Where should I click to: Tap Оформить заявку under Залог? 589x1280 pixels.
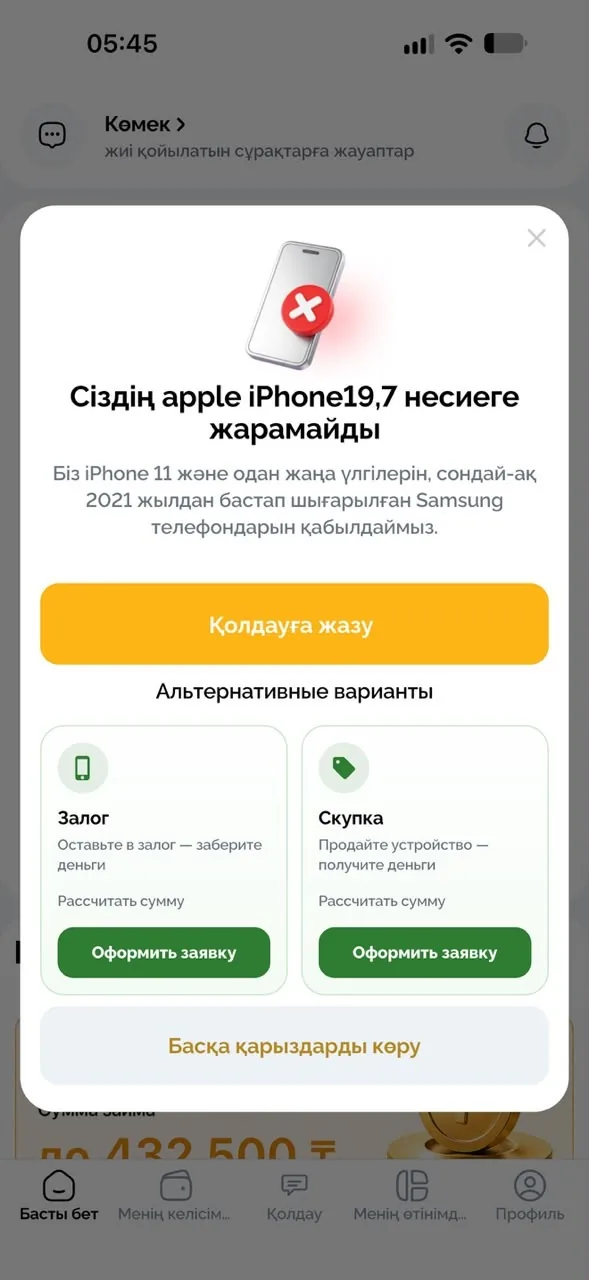coord(164,952)
